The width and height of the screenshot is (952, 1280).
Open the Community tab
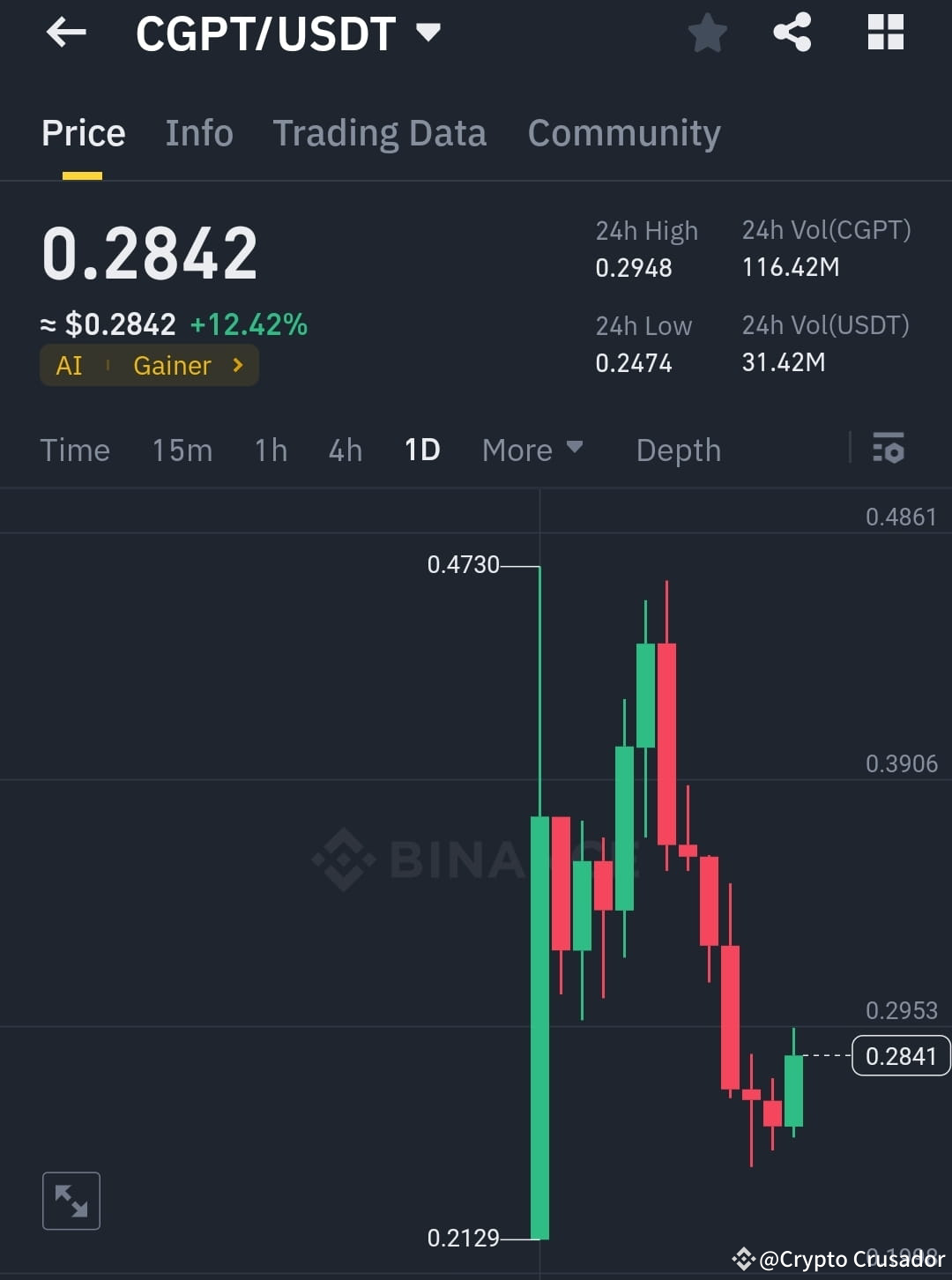pyautogui.click(x=623, y=132)
